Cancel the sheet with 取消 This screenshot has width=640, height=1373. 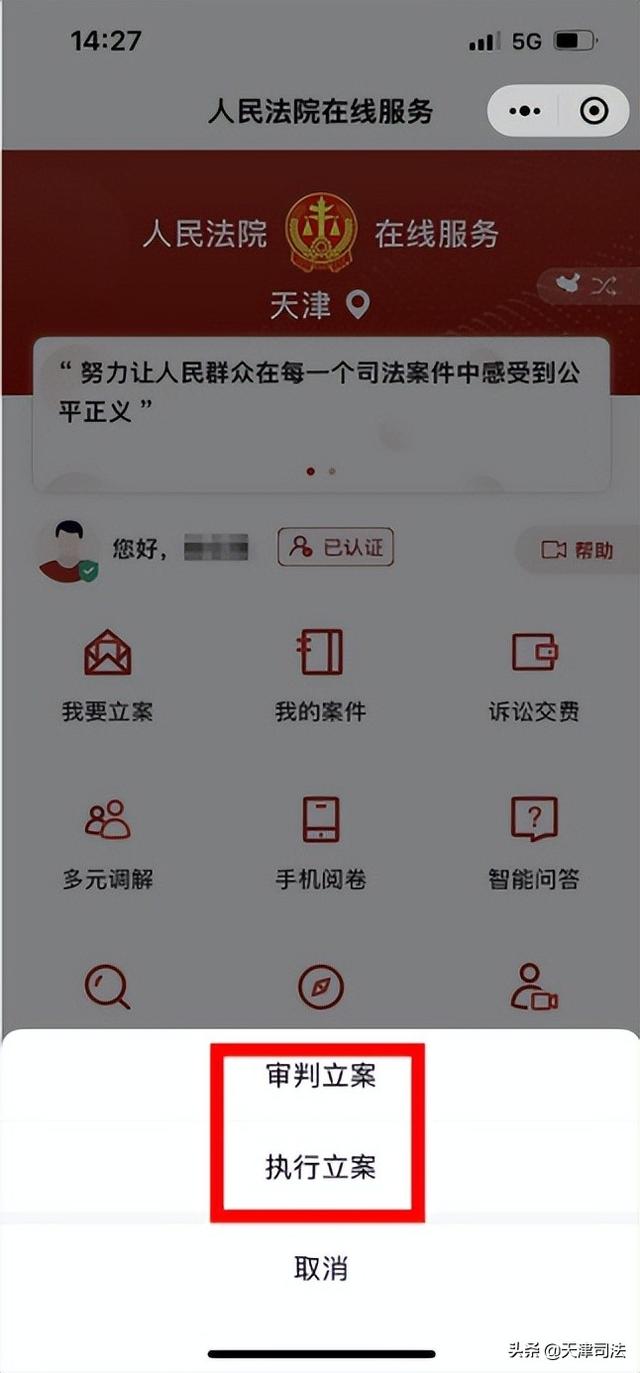tap(320, 1269)
